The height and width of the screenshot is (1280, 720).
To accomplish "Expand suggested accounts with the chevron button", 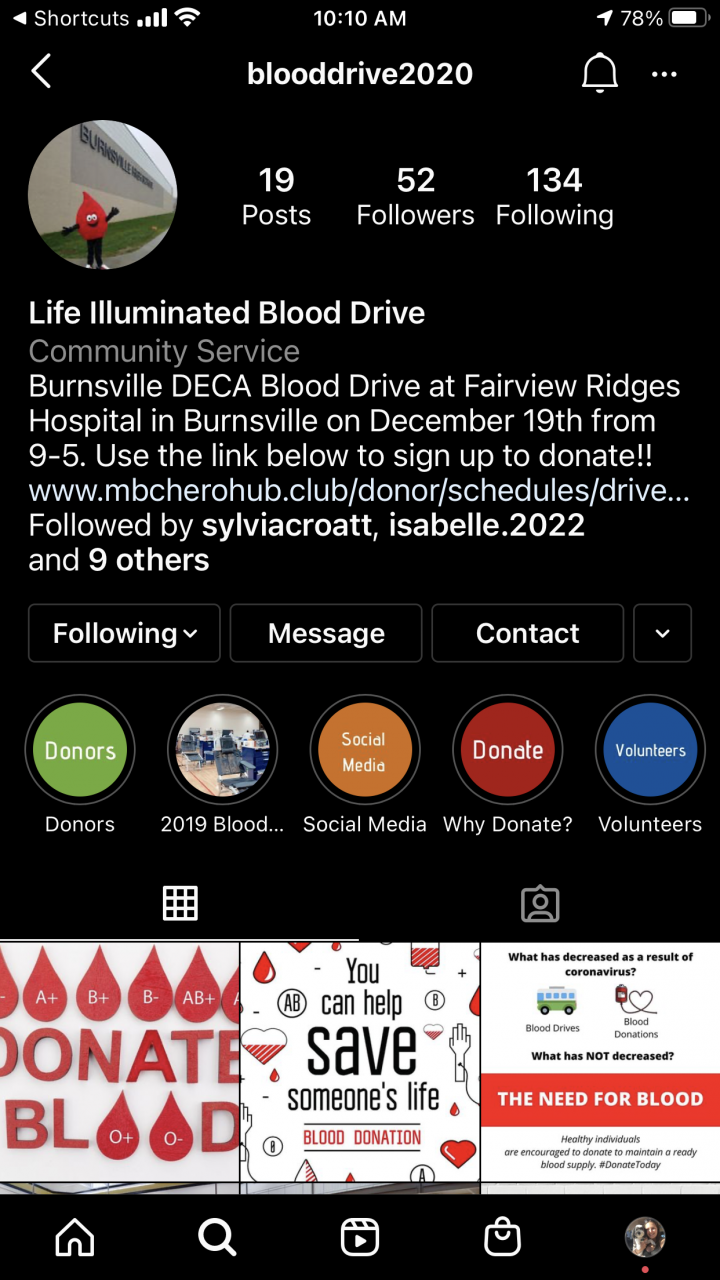I will click(x=662, y=633).
